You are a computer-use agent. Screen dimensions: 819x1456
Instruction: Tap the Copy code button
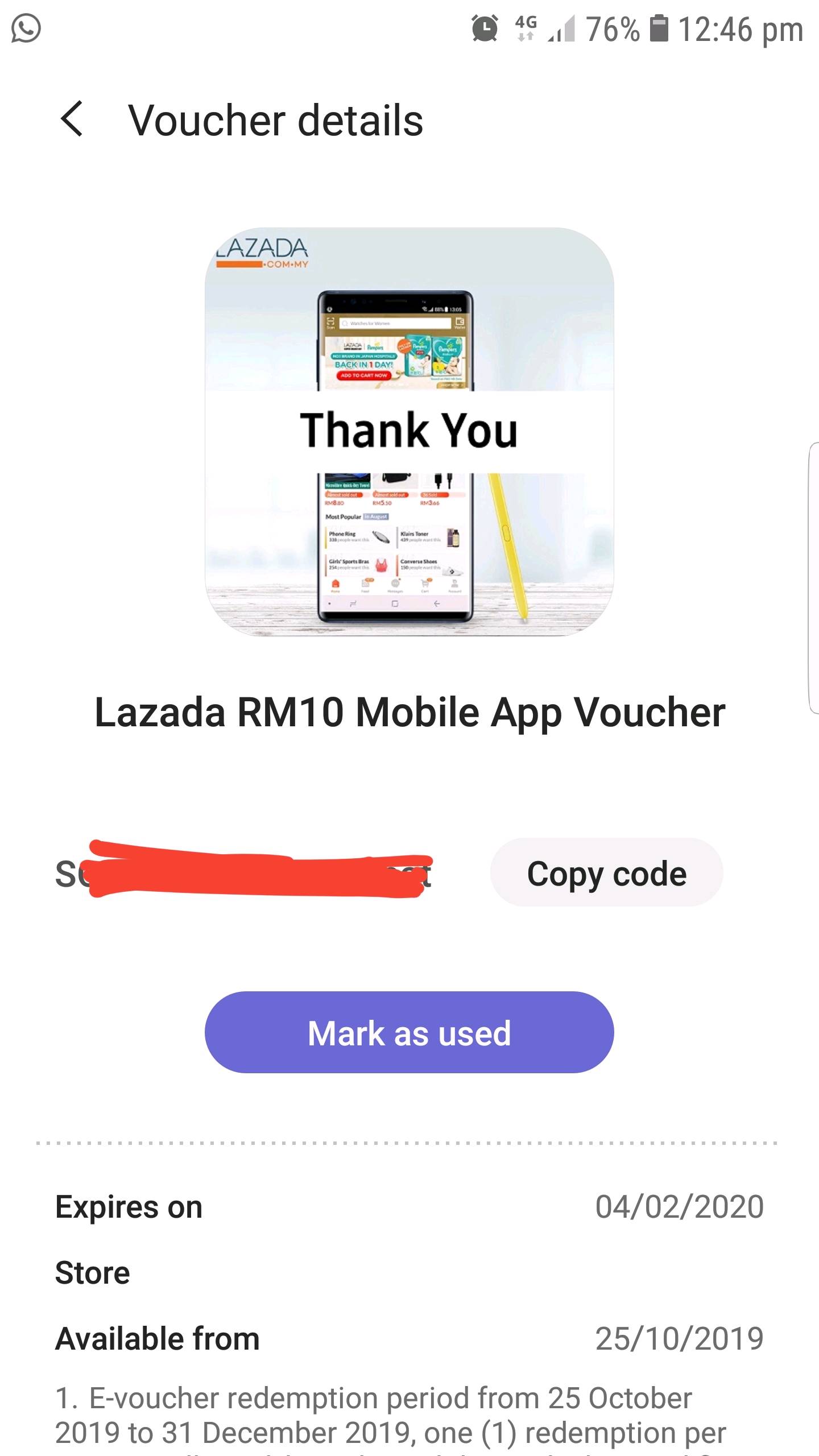[606, 873]
